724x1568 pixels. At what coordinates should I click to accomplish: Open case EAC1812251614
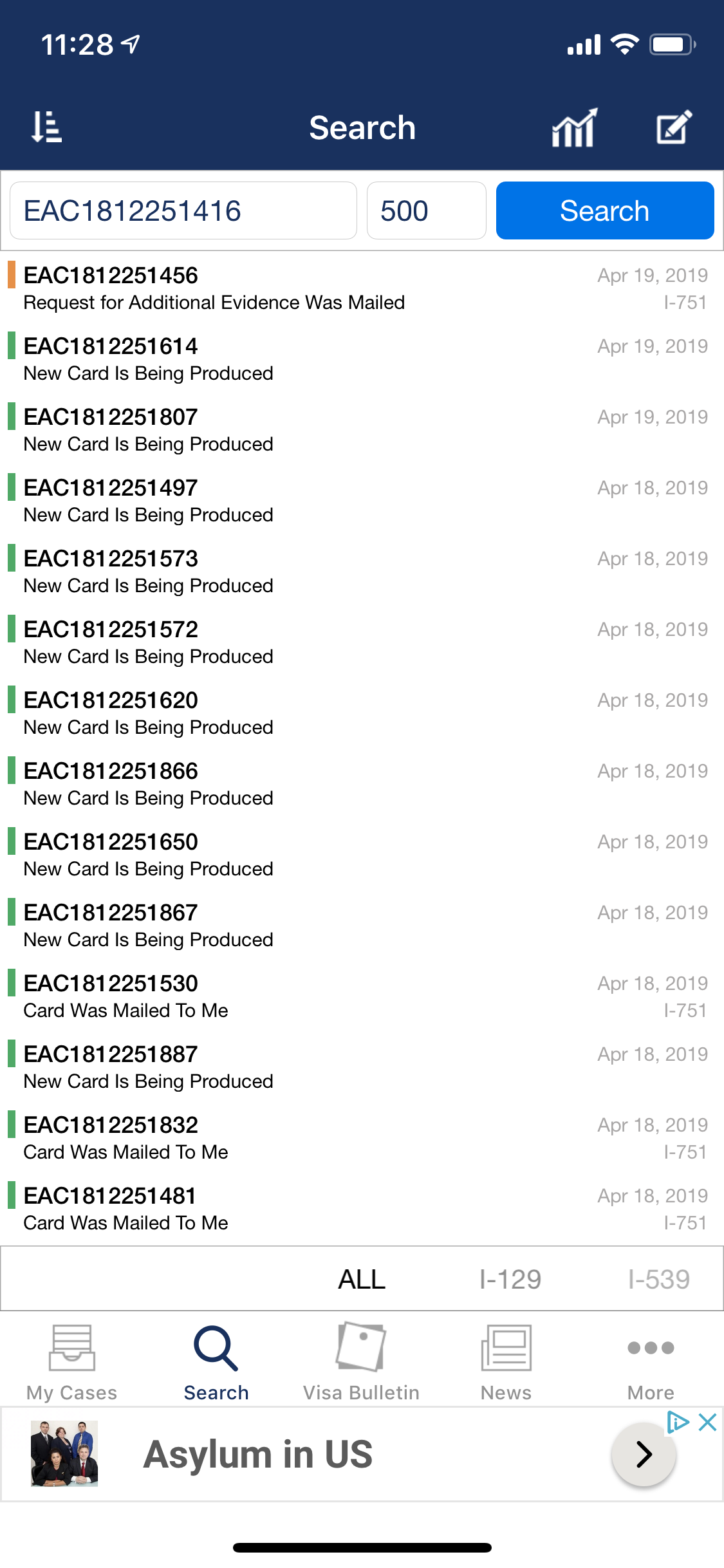pyautogui.click(x=362, y=359)
